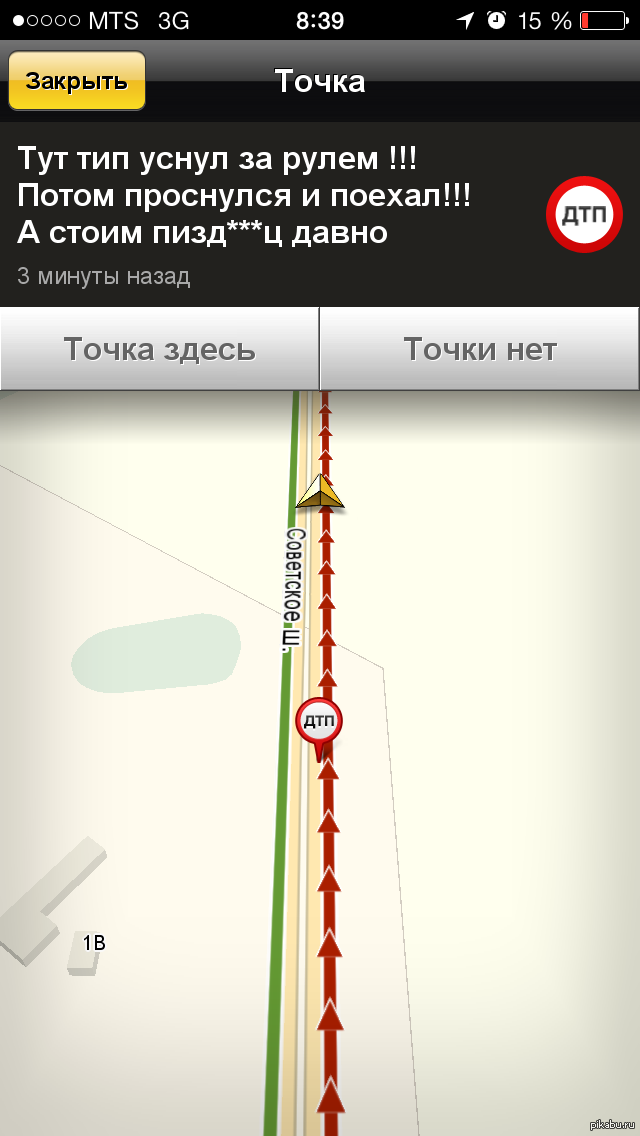640x1136 pixels.
Task: Confirm with Точка здесь button
Action: [159, 349]
